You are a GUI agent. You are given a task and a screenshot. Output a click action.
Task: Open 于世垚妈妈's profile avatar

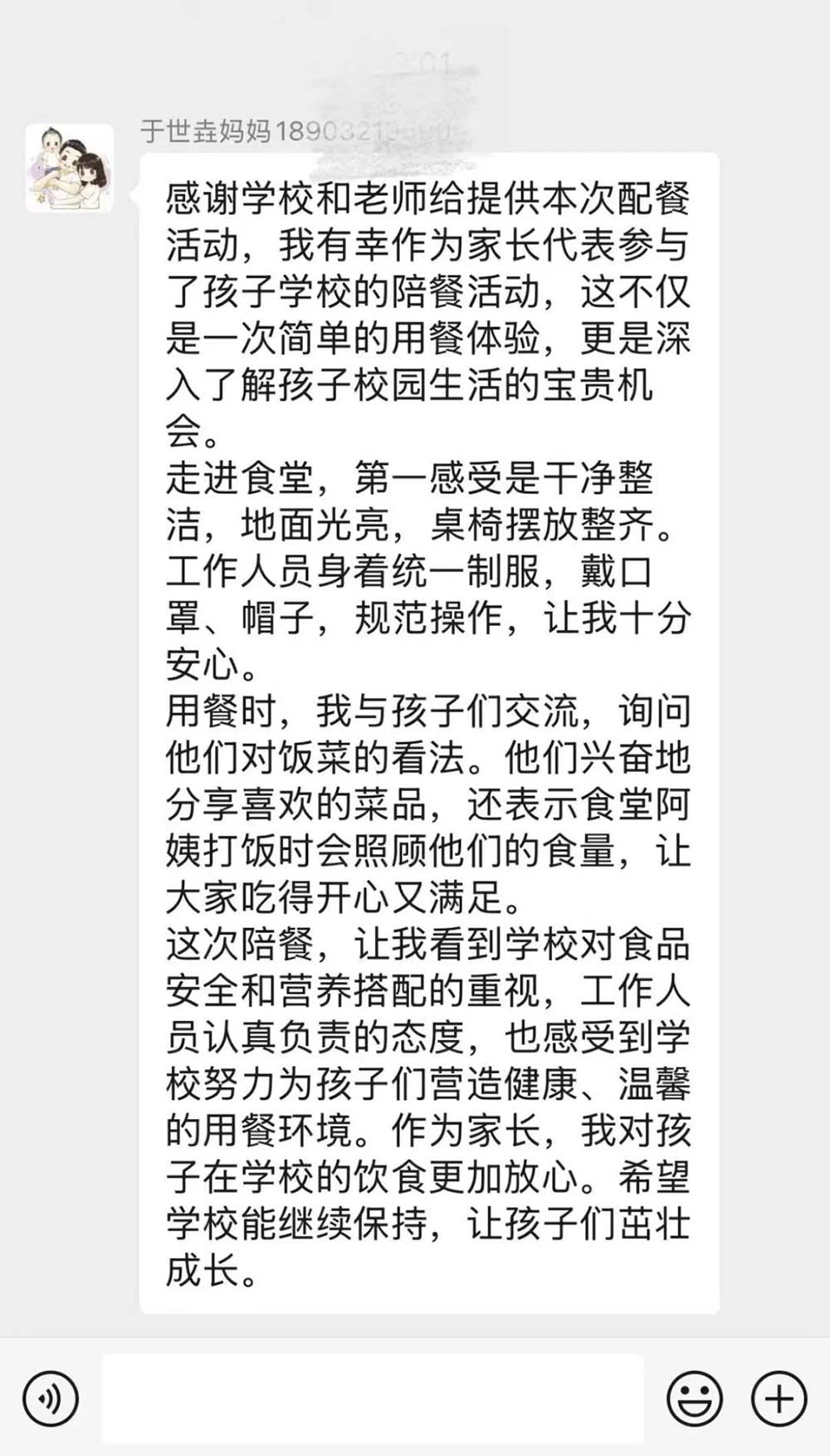point(69,169)
